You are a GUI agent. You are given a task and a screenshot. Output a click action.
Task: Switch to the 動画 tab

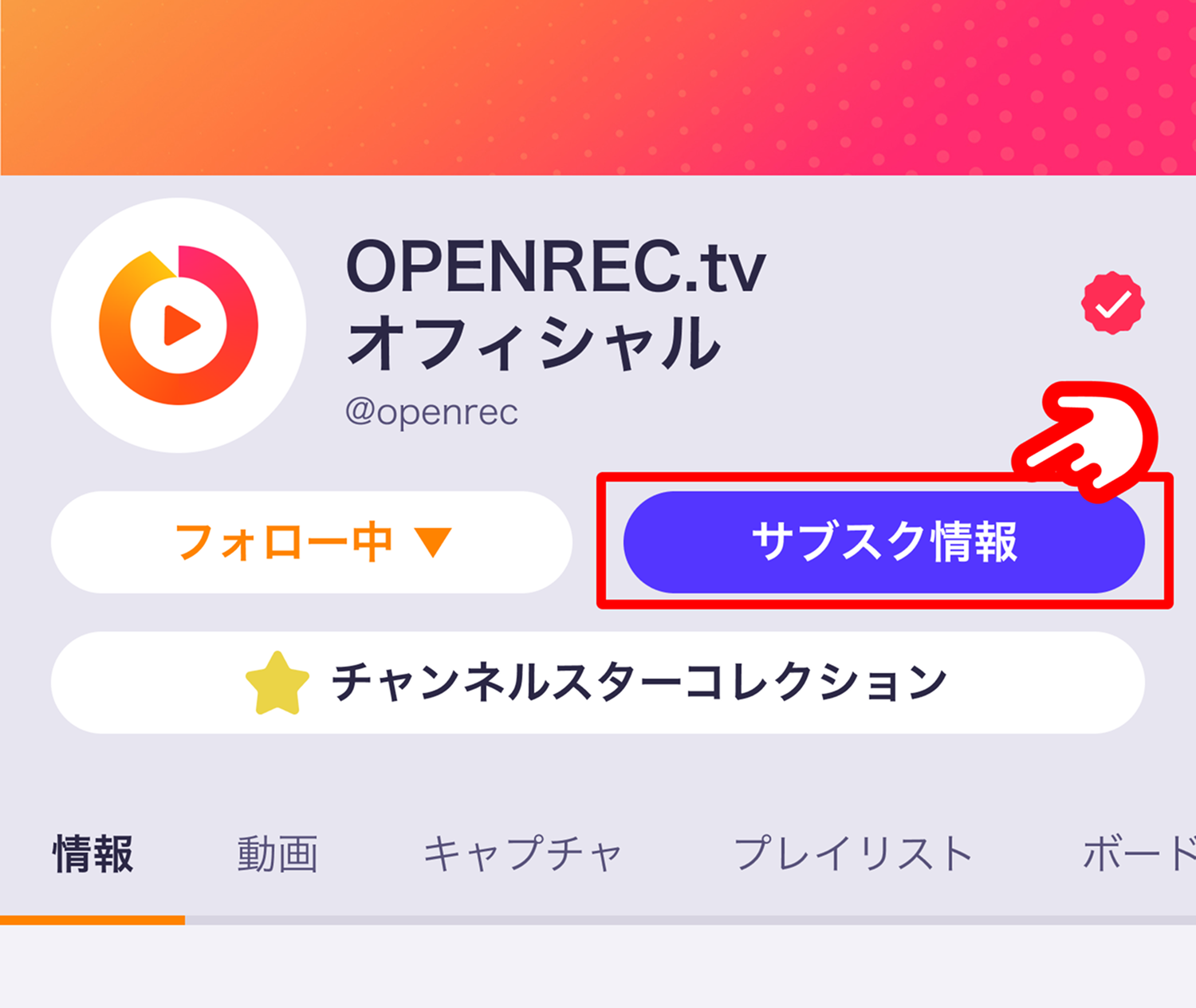[x=277, y=854]
